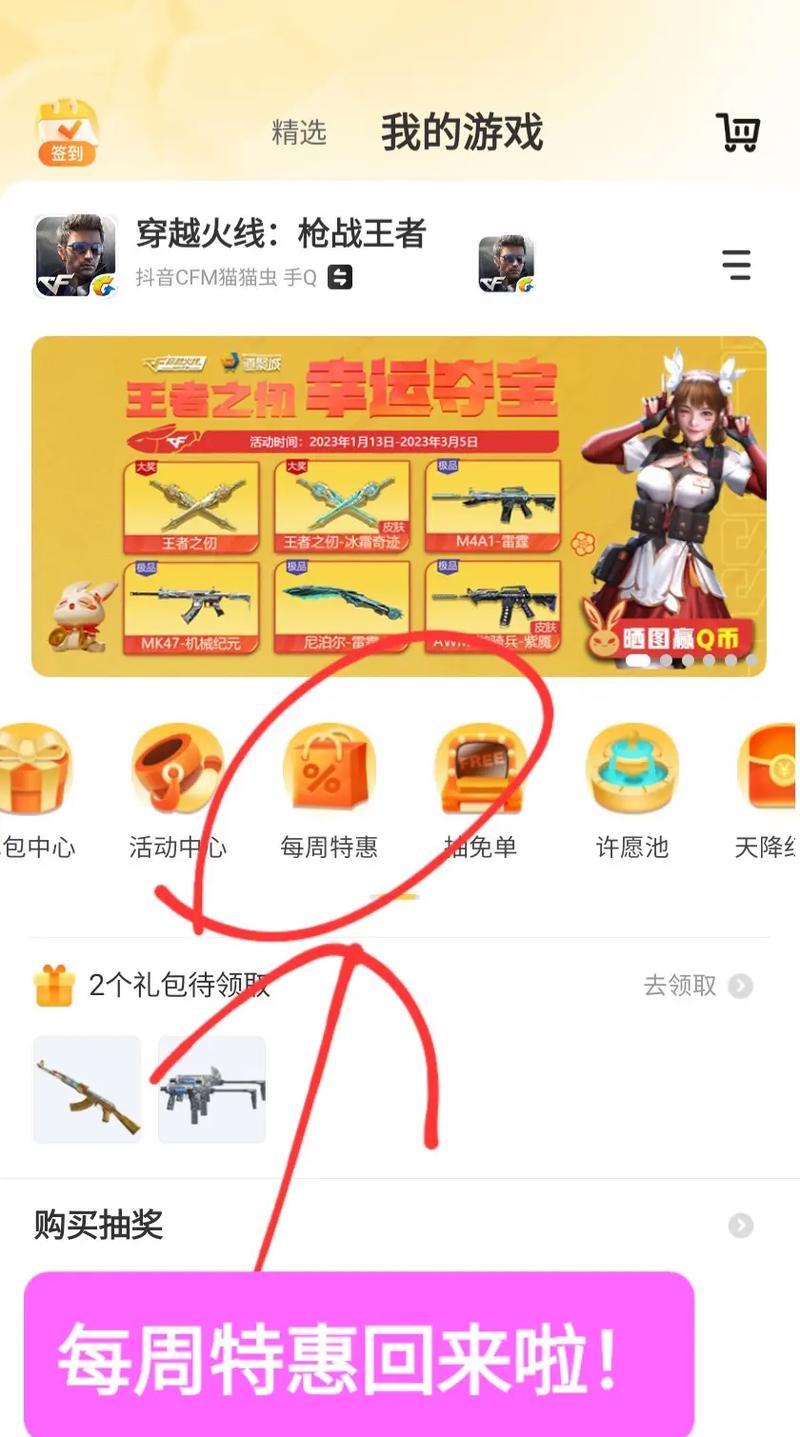The image size is (800, 1437).
Task: Open the 幸运夺宝 banner
Action: click(x=398, y=506)
